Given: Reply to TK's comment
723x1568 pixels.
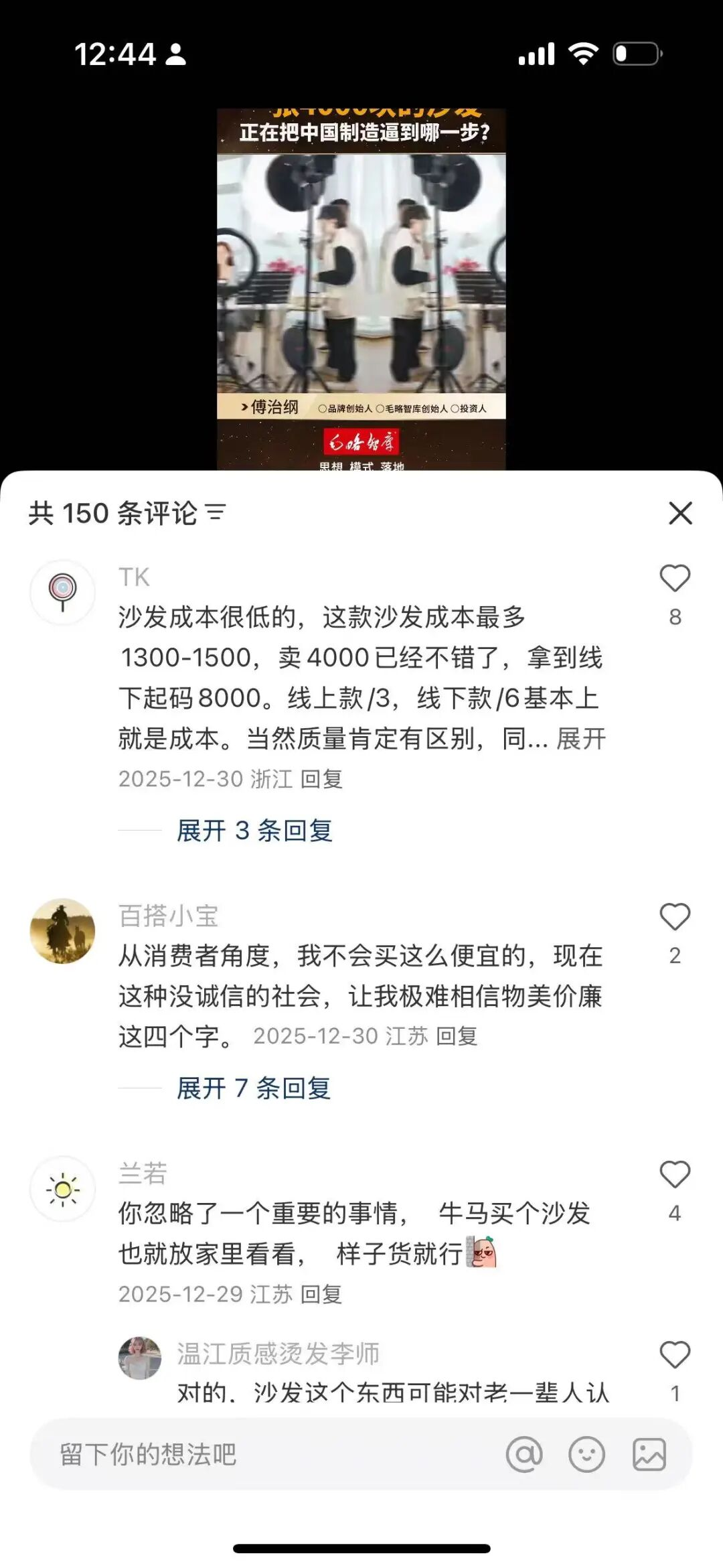Looking at the screenshot, I should pyautogui.click(x=321, y=779).
